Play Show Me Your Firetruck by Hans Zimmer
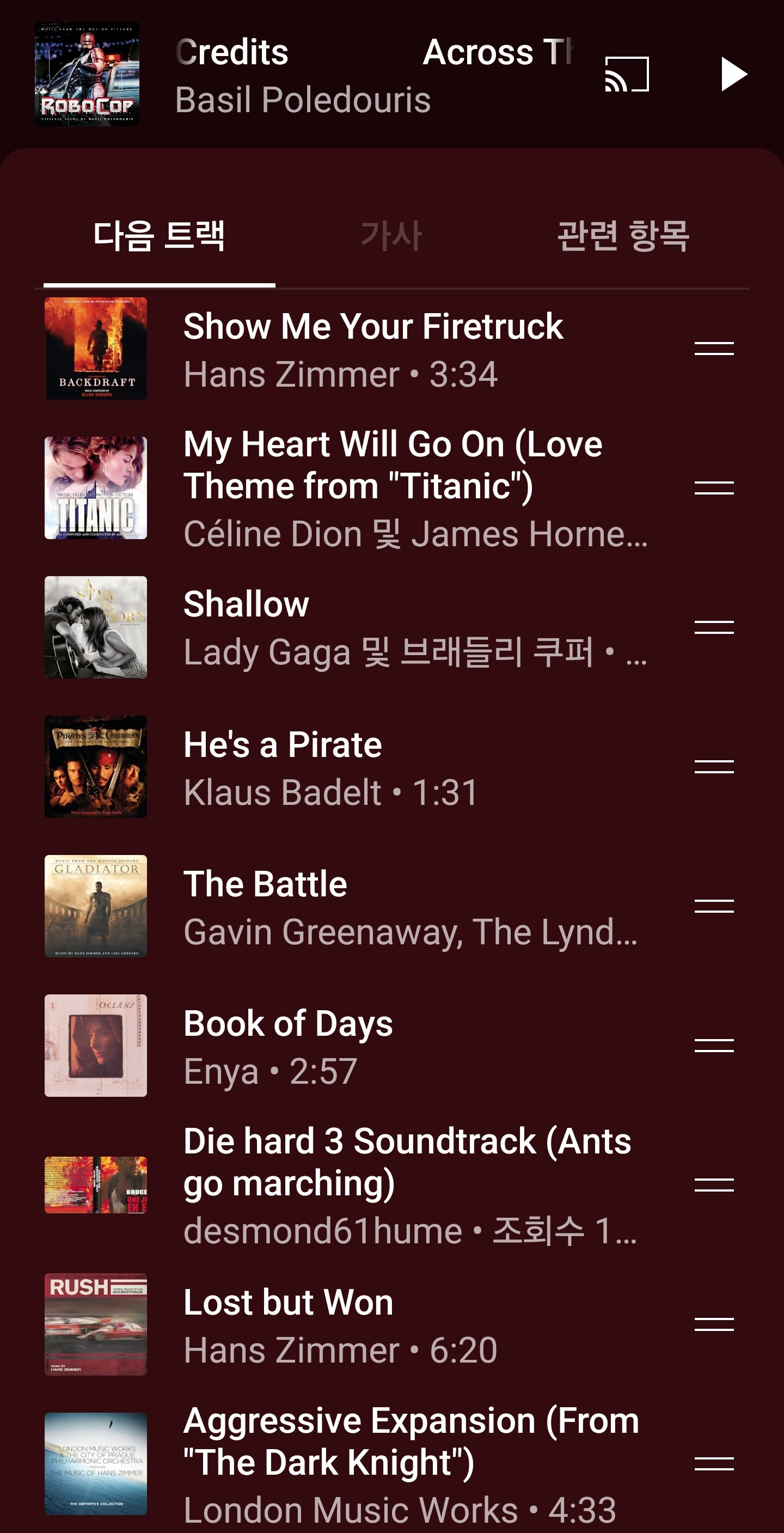Viewport: 784px width, 1533px height. pyautogui.click(x=372, y=349)
